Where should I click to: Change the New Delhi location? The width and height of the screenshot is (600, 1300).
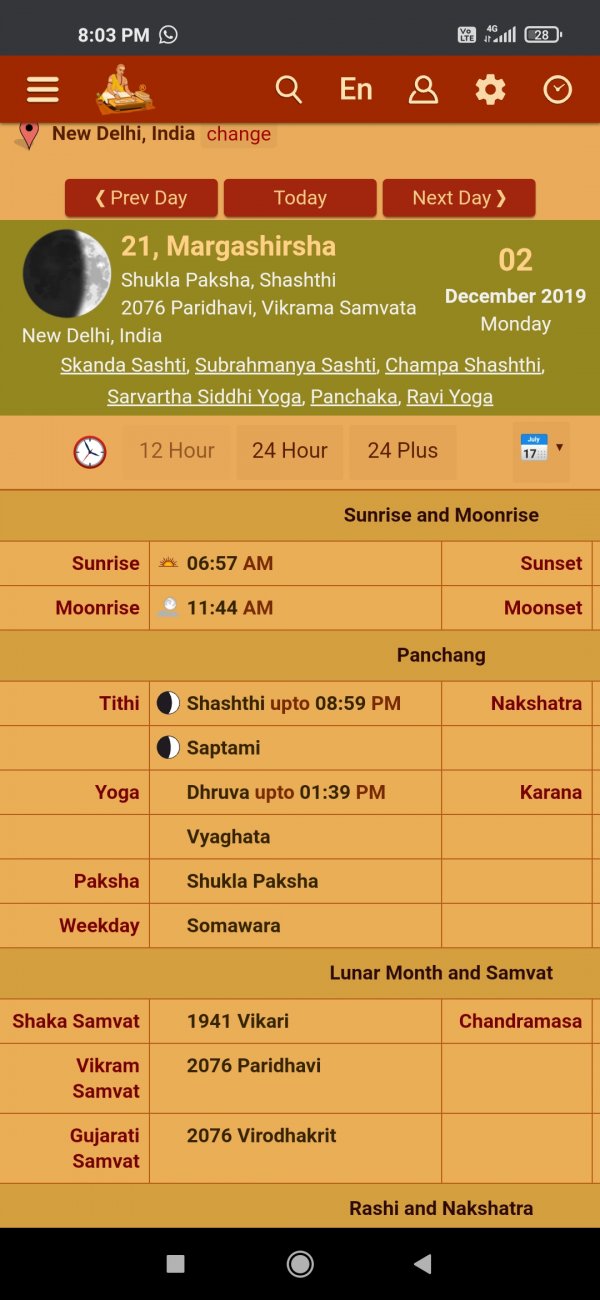[238, 135]
